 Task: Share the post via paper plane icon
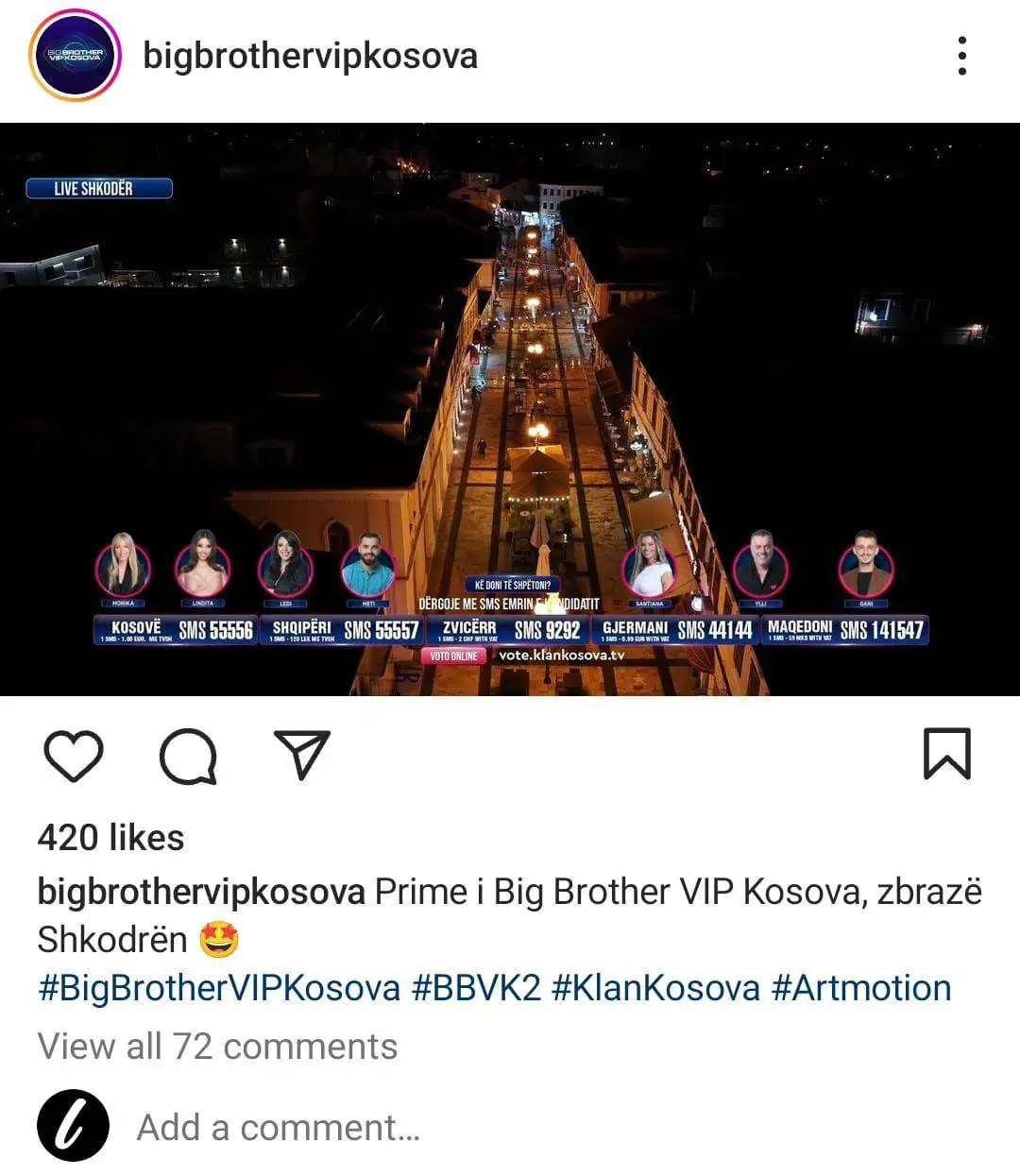[301, 754]
